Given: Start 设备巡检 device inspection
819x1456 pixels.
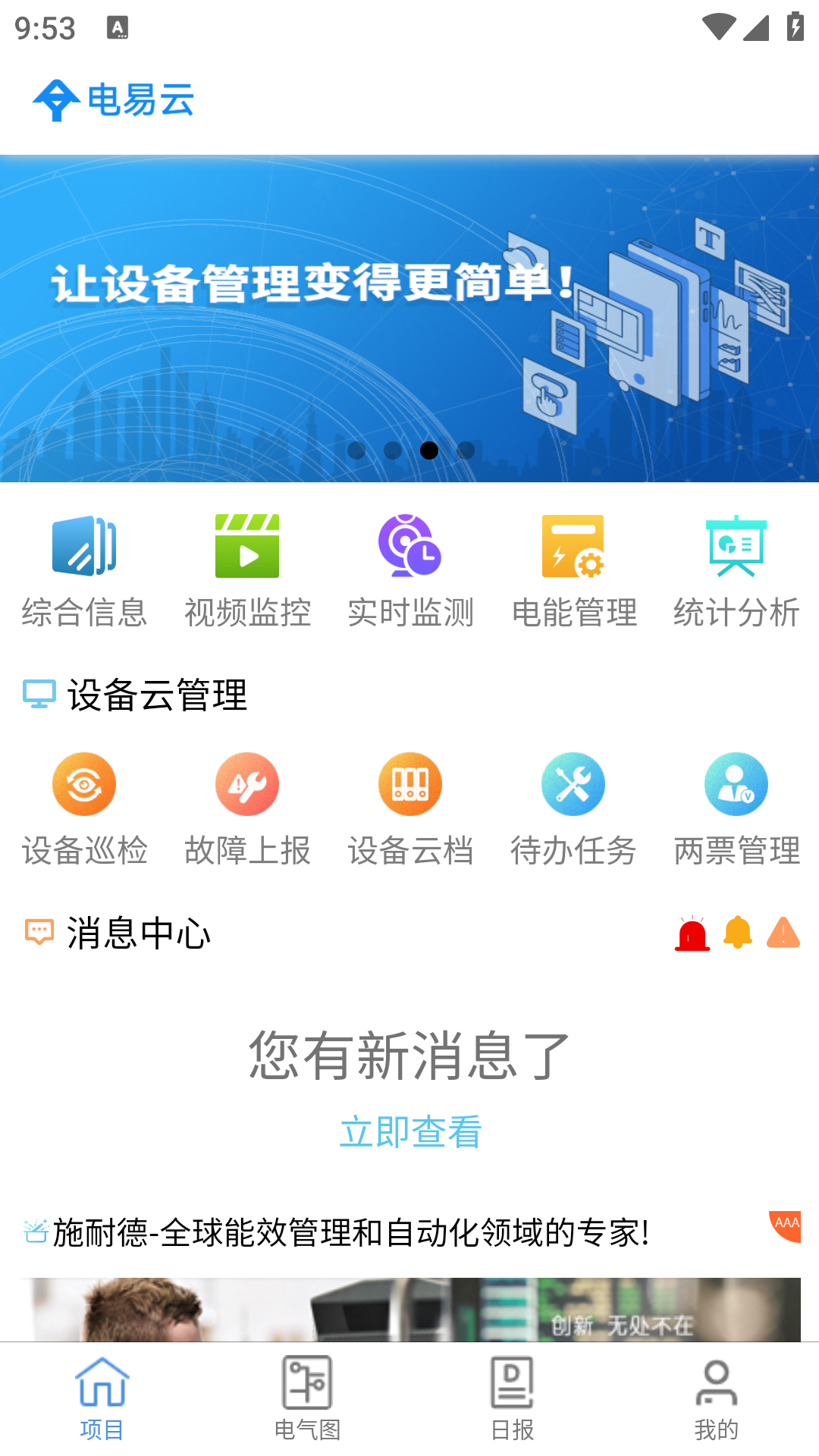Looking at the screenshot, I should click(85, 810).
